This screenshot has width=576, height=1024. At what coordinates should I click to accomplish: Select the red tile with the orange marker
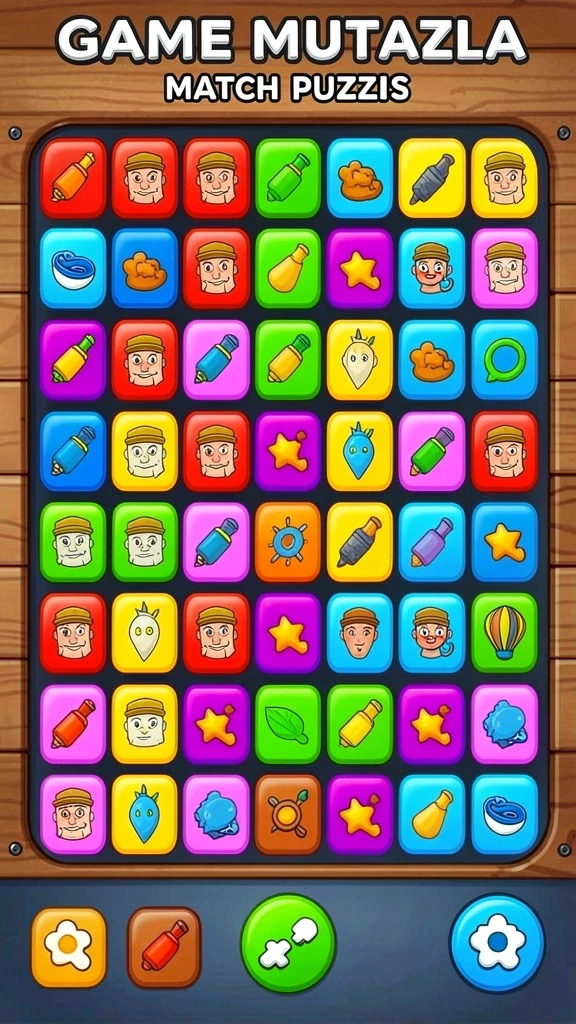73,178
